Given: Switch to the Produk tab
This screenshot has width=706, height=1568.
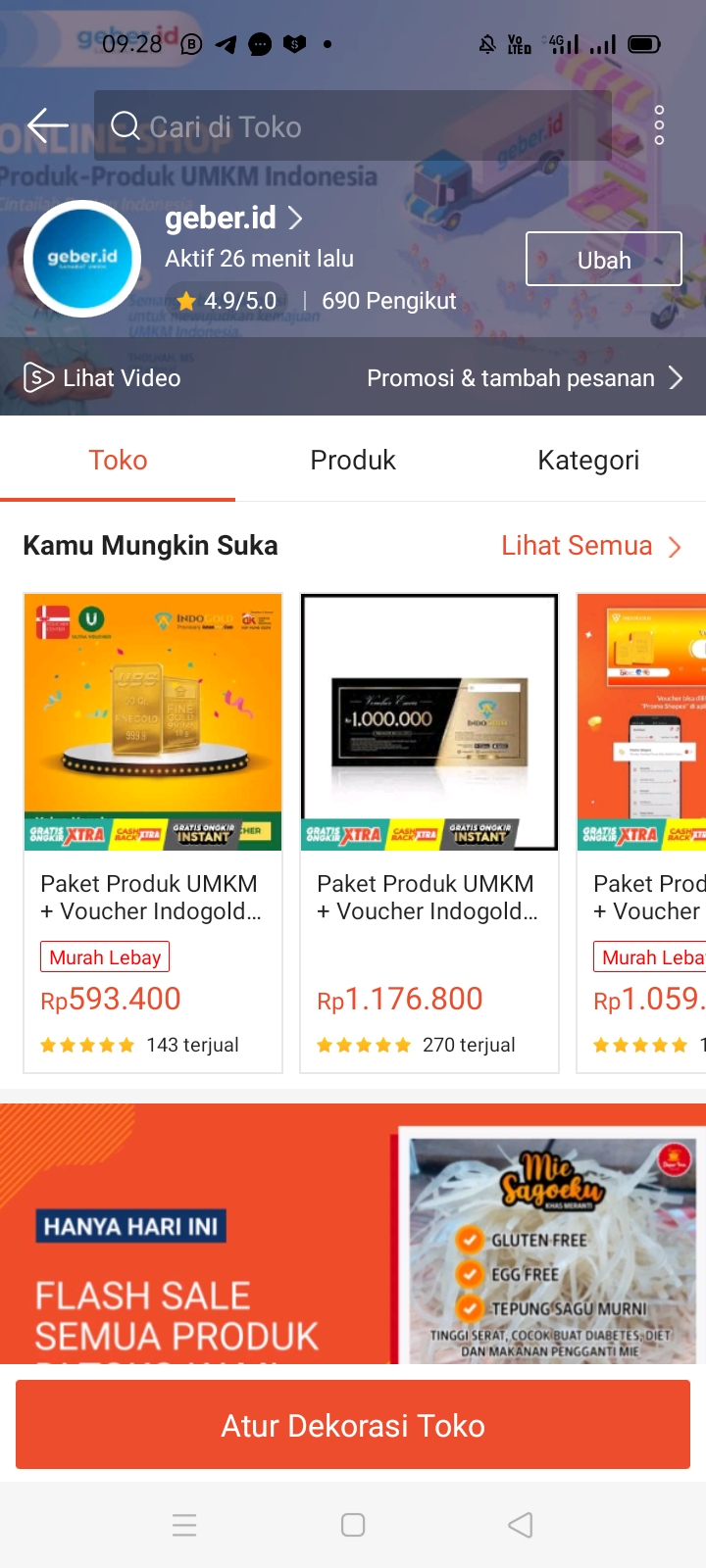Looking at the screenshot, I should click(353, 460).
